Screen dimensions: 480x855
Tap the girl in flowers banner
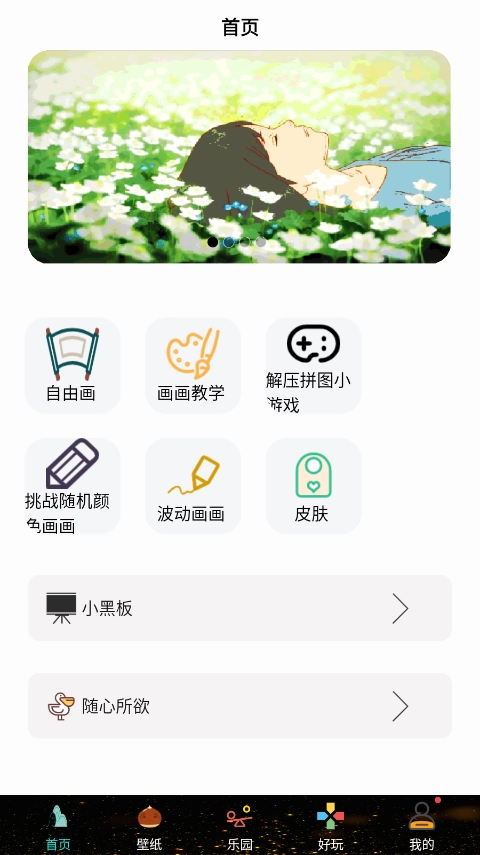point(239,156)
